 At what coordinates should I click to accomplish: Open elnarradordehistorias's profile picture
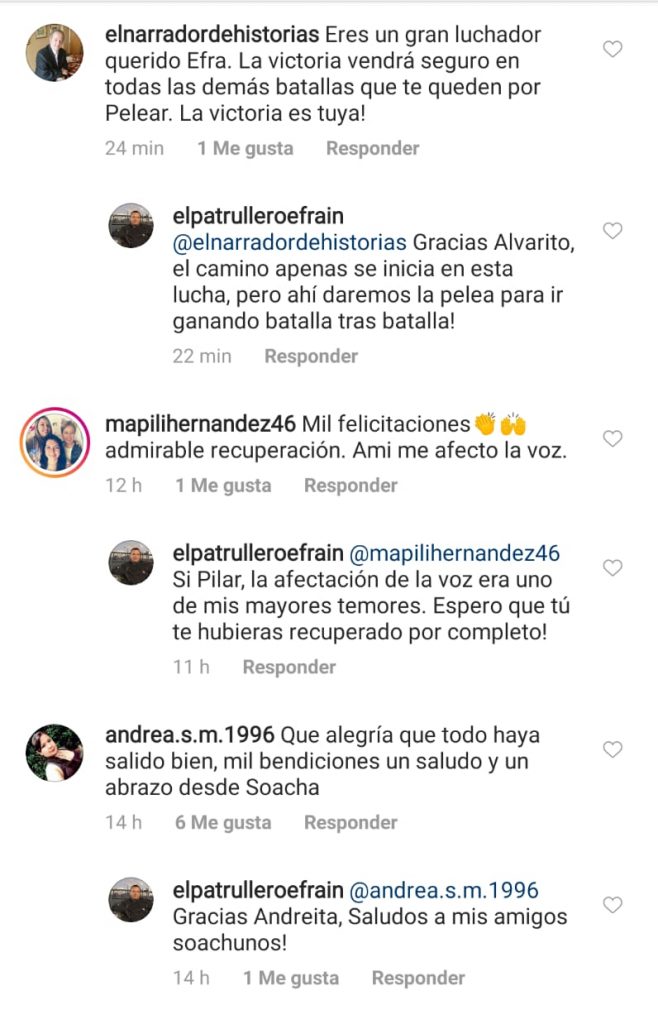[52, 50]
